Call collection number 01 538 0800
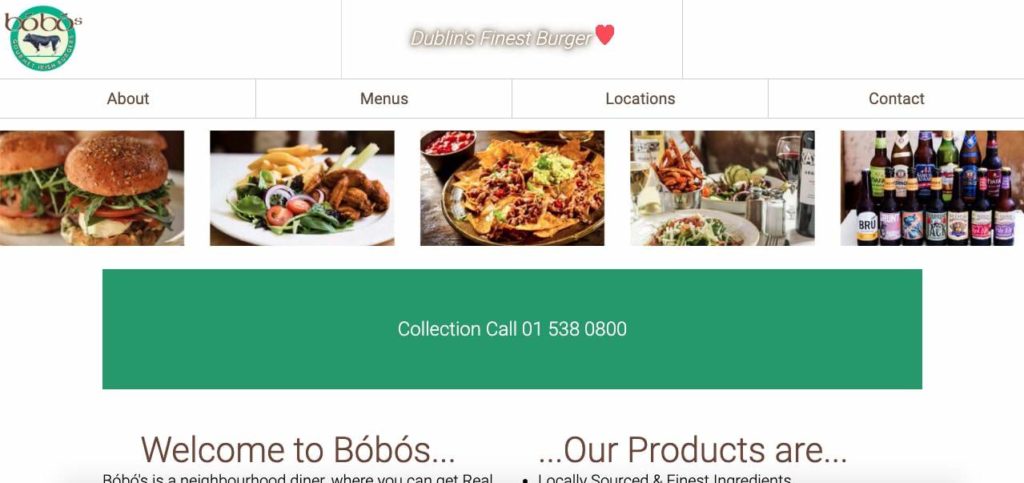Image resolution: width=1024 pixels, height=483 pixels. click(x=512, y=329)
